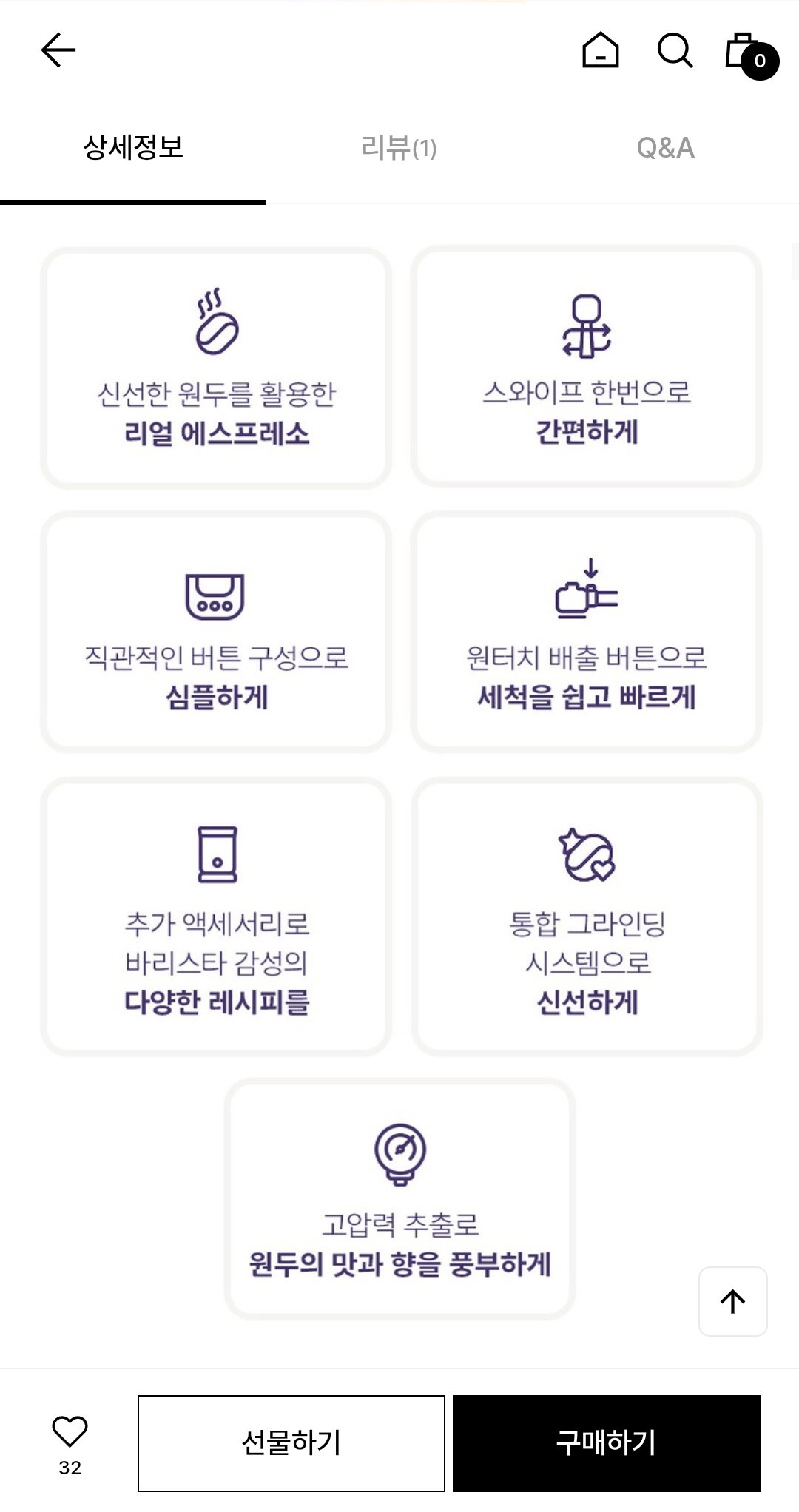Image resolution: width=799 pixels, height=1512 pixels.
Task: Tap the 선물하기 button
Action: [291, 1443]
